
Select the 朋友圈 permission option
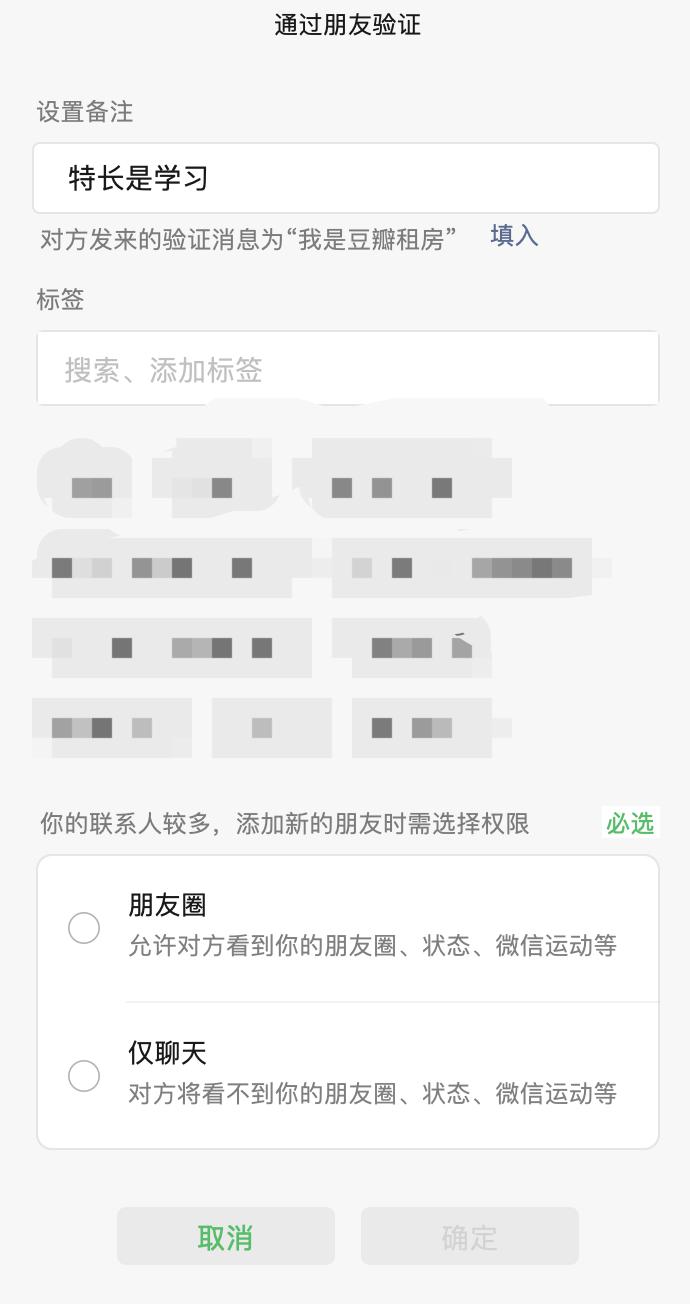pos(84,928)
